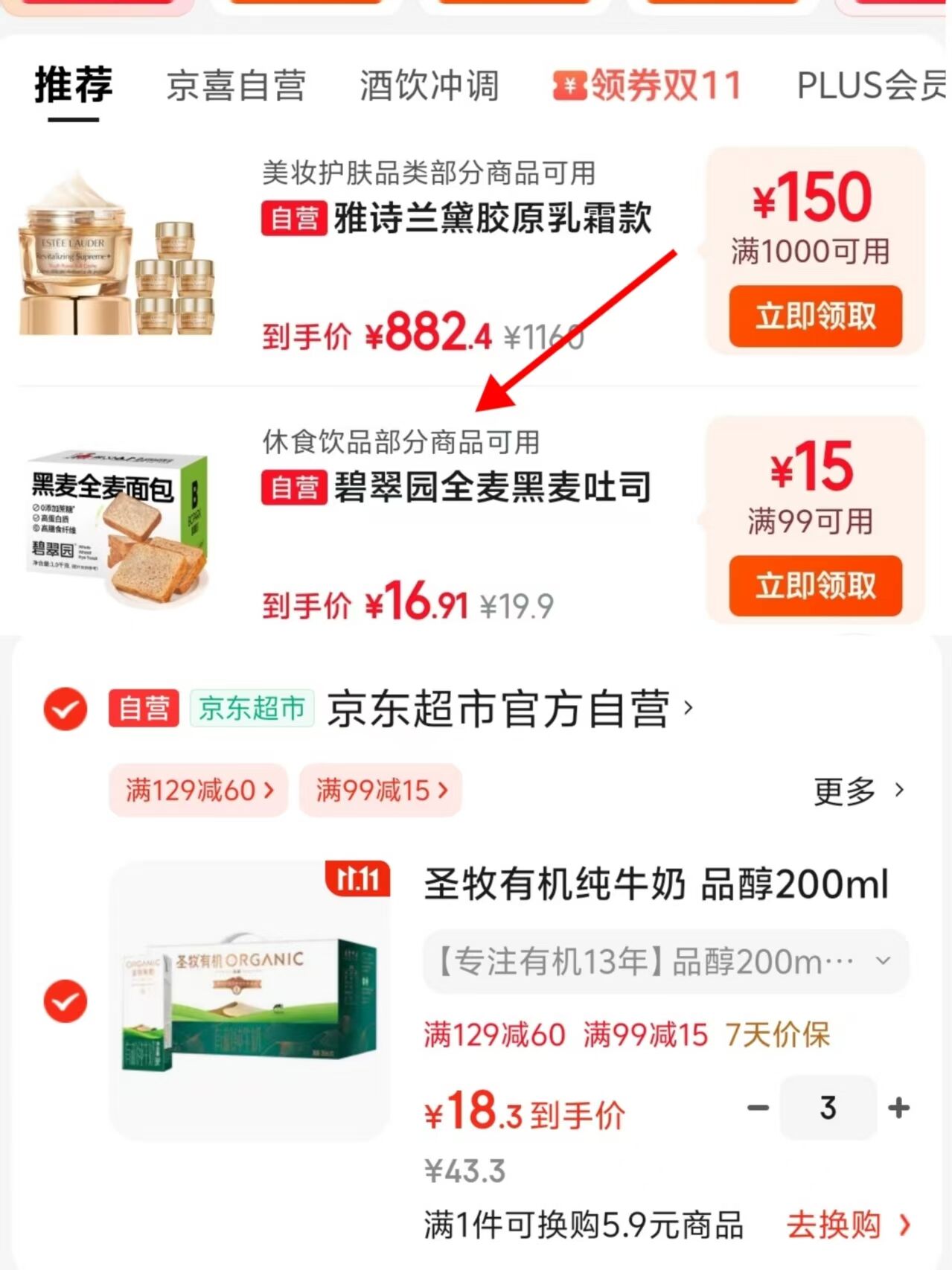Open the 圣牧有机纯牛奶 product image
Viewport: 952px width, 1270px height.
(x=249, y=1001)
